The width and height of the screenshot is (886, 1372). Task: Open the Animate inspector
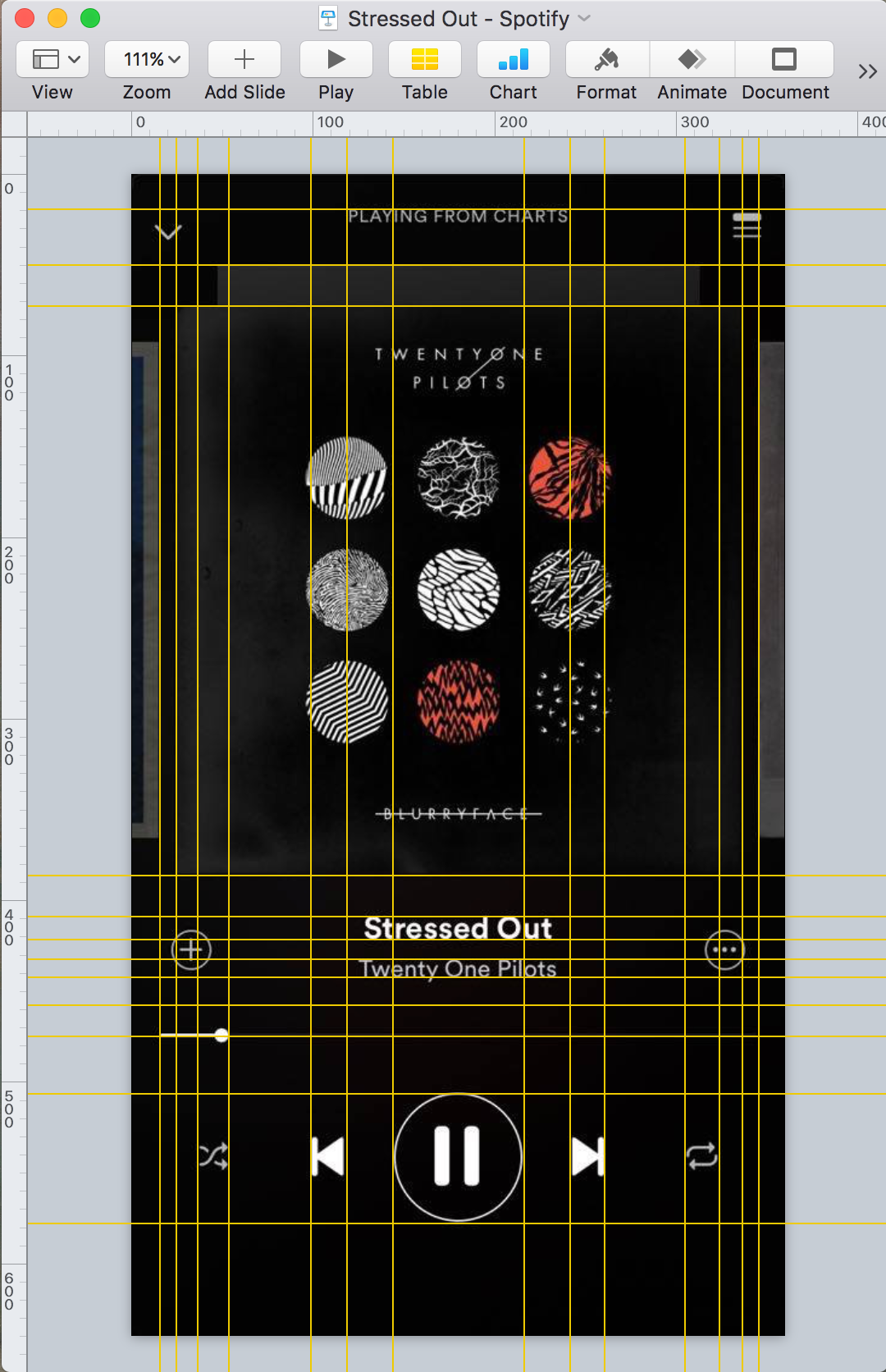[x=692, y=60]
